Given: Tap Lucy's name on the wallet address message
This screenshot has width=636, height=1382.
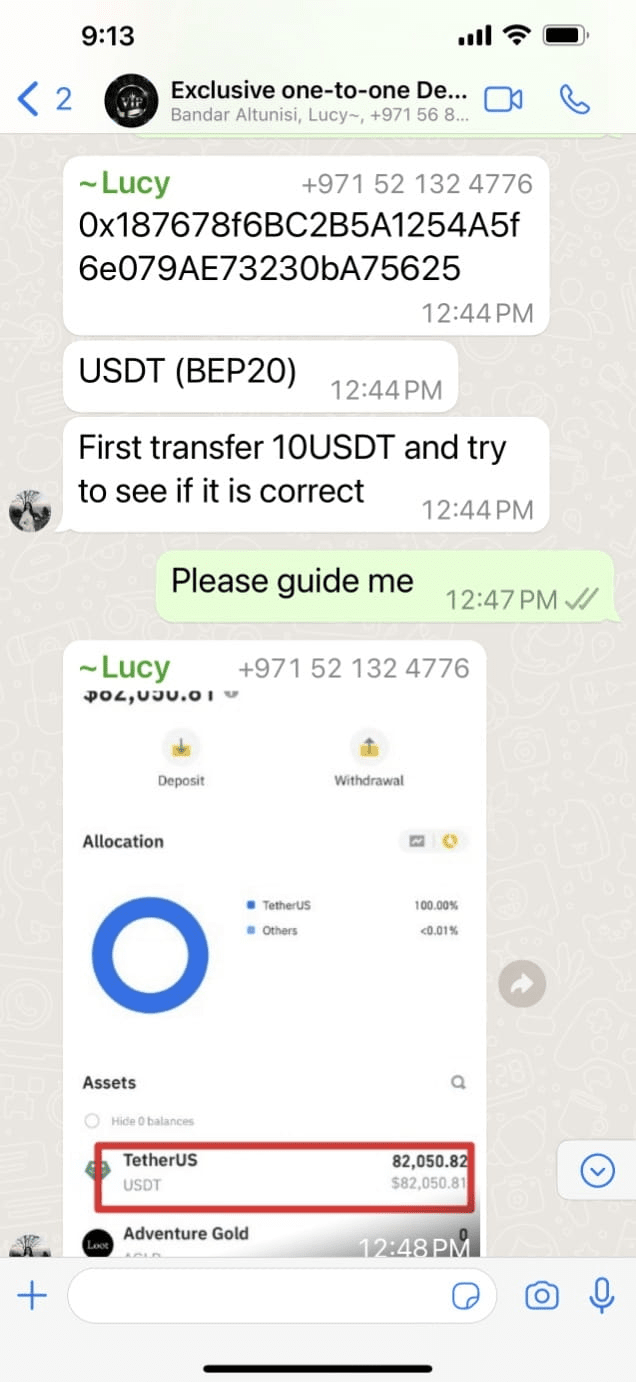Looking at the screenshot, I should pos(125,183).
